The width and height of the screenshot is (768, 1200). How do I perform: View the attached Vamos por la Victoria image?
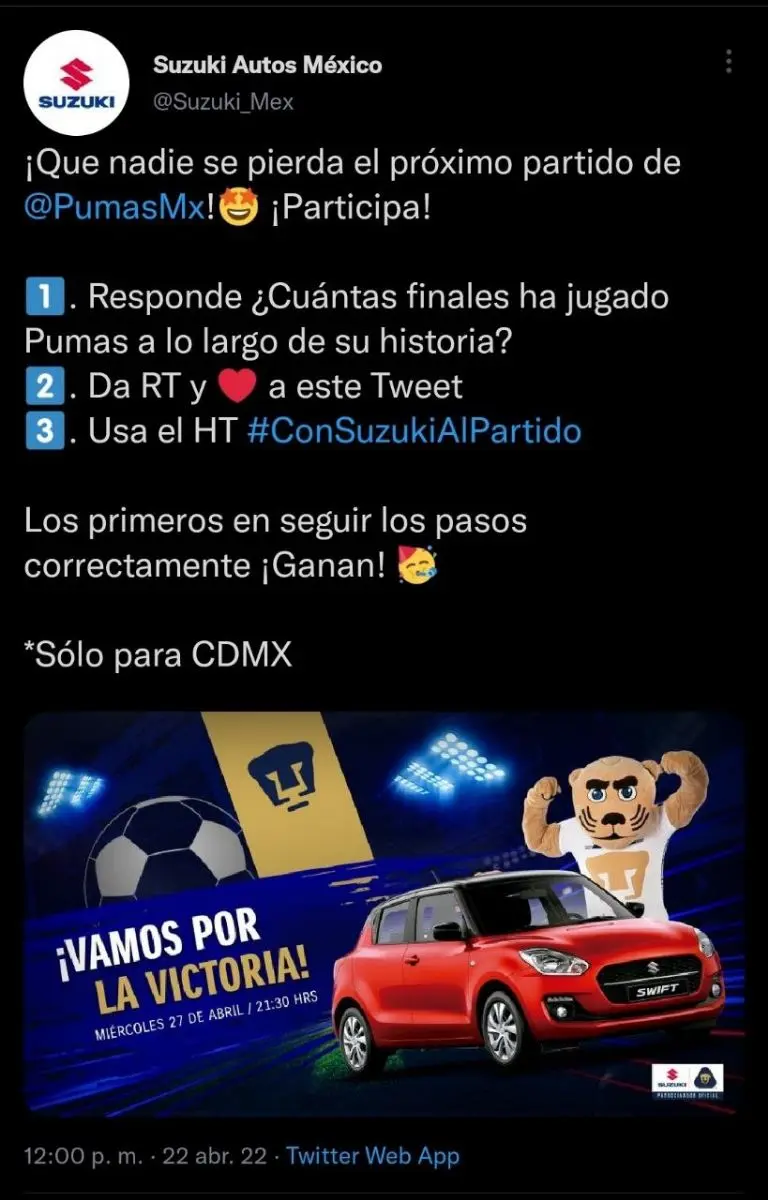(384, 912)
